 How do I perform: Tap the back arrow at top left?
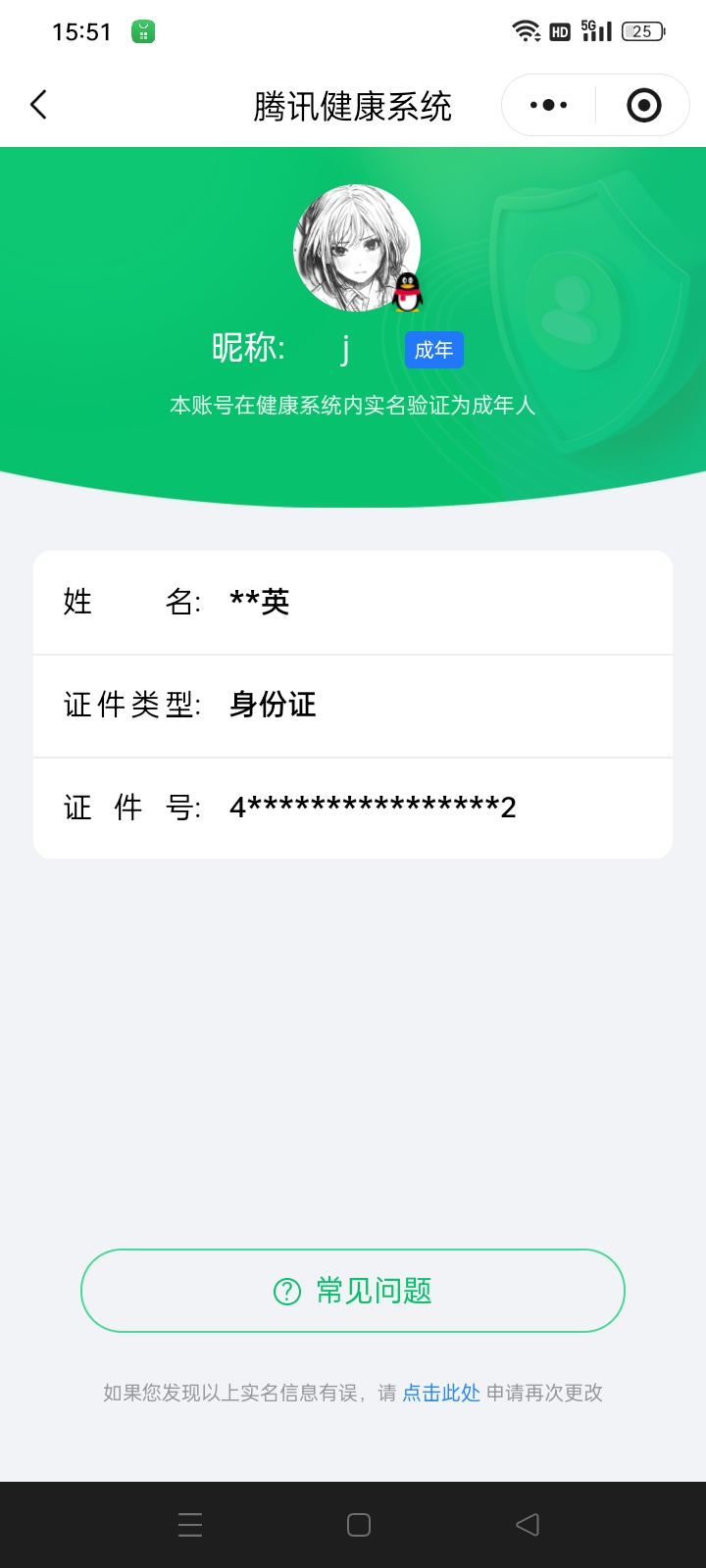tap(39, 104)
